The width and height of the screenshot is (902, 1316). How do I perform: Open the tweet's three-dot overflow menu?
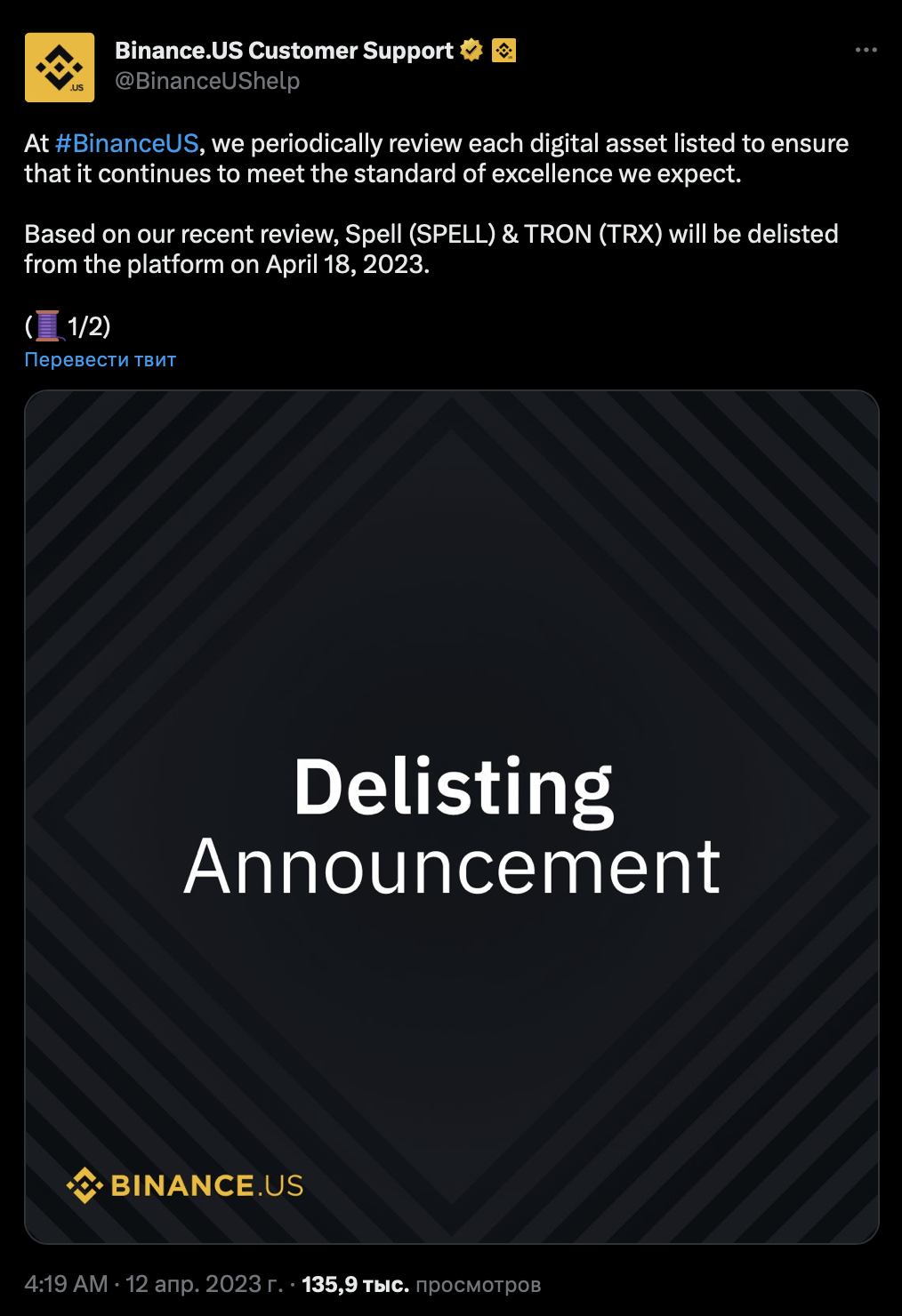[866, 50]
